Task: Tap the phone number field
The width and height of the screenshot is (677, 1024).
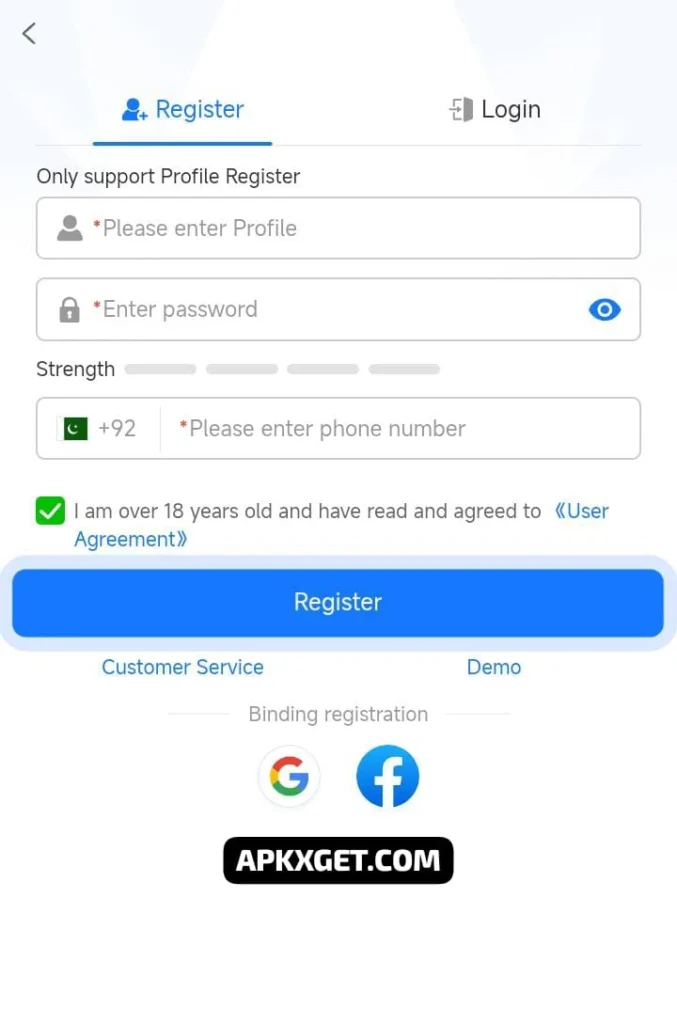Action: pyautogui.click(x=400, y=429)
